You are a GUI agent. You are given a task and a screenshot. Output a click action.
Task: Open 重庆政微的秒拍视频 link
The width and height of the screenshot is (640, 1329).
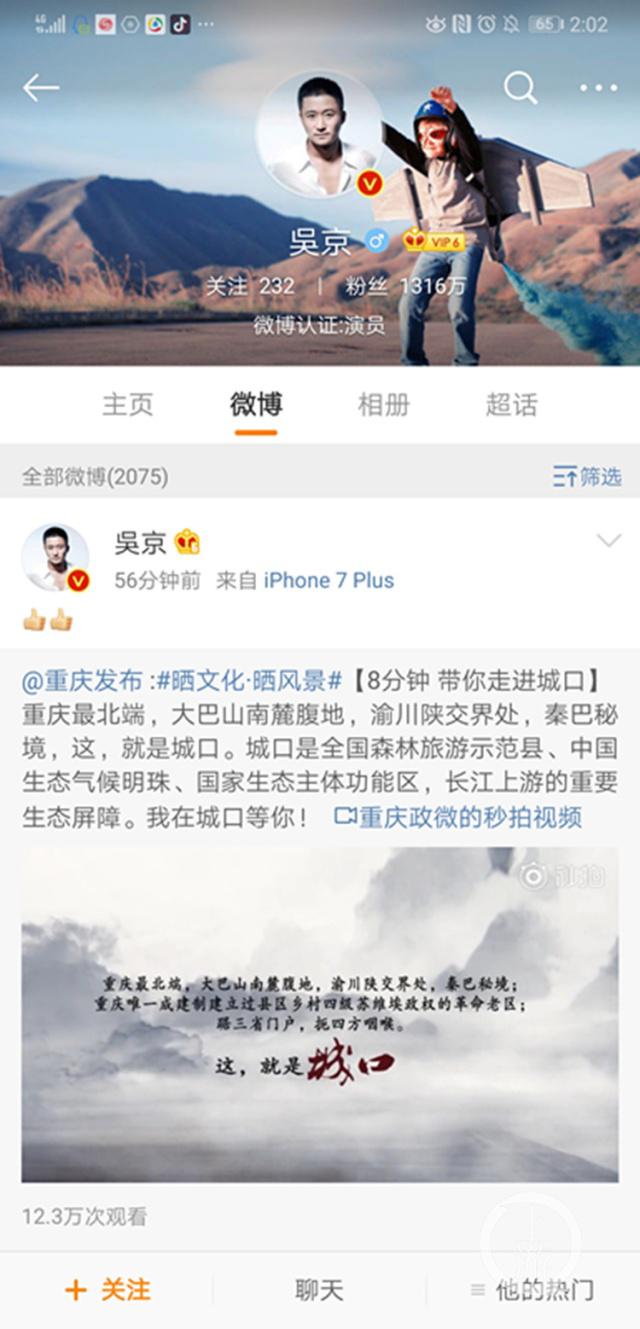coord(458,817)
